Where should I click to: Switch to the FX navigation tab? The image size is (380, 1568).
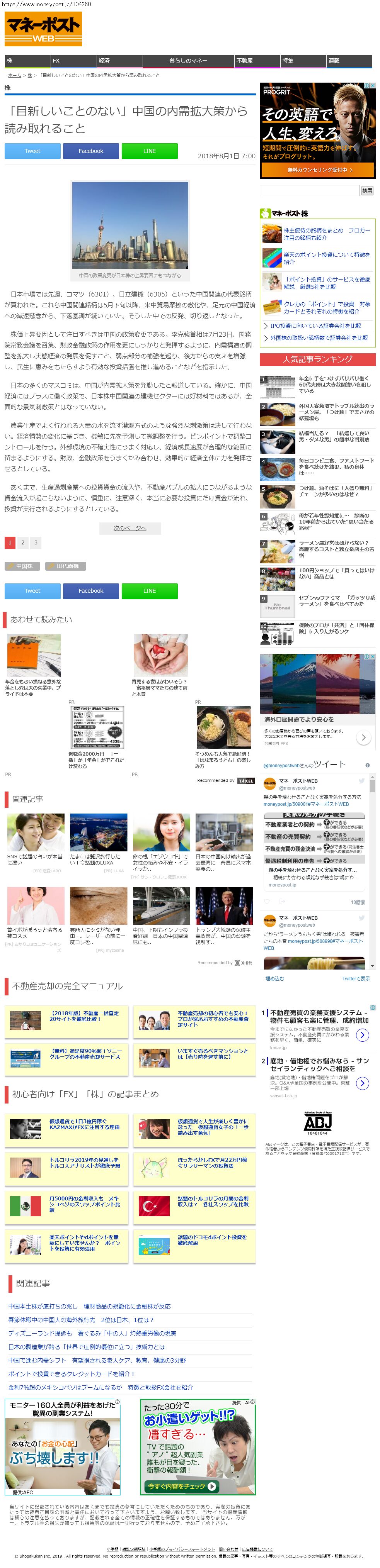[x=73, y=61]
